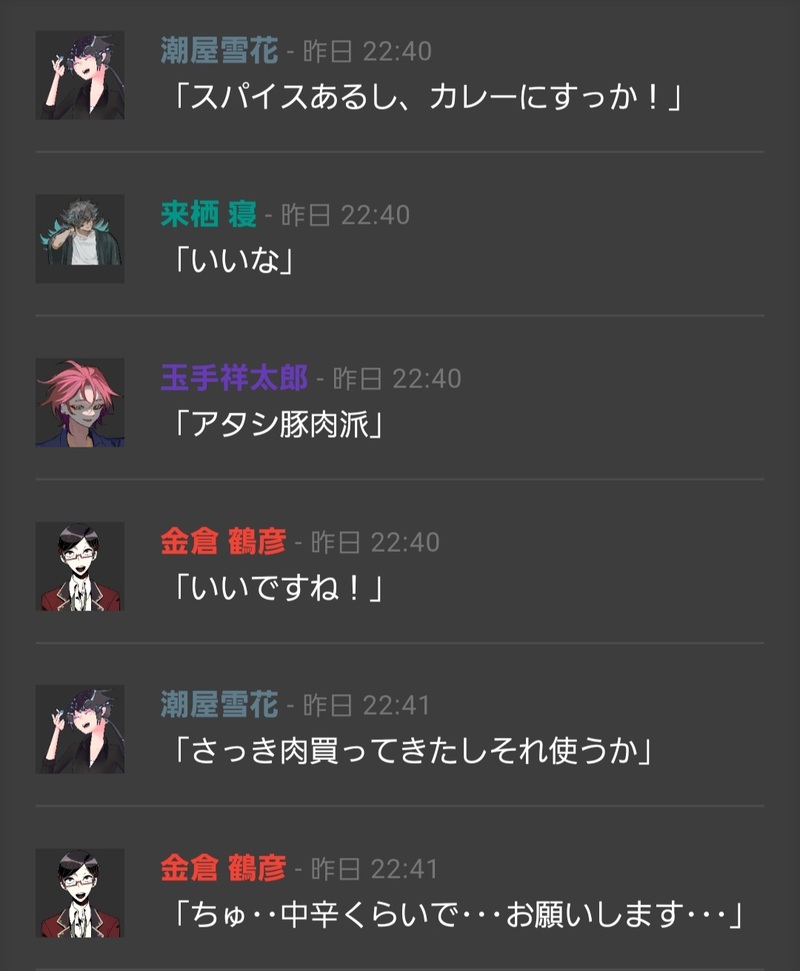Tap the name 玉手祥太郎
Viewport: 800px width, 971px height.
pos(234,378)
